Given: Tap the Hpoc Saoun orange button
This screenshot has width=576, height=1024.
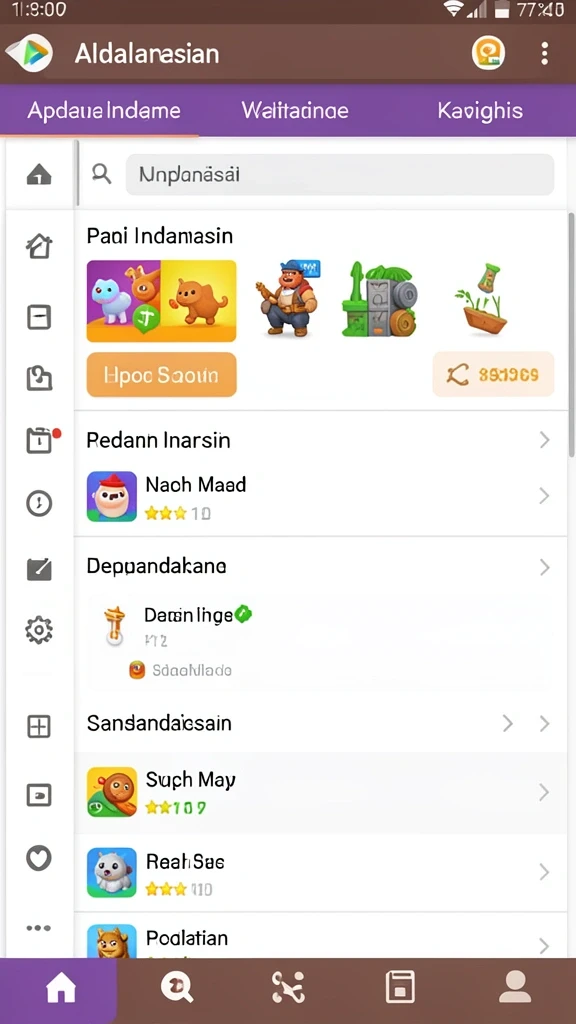Looking at the screenshot, I should [x=161, y=375].
